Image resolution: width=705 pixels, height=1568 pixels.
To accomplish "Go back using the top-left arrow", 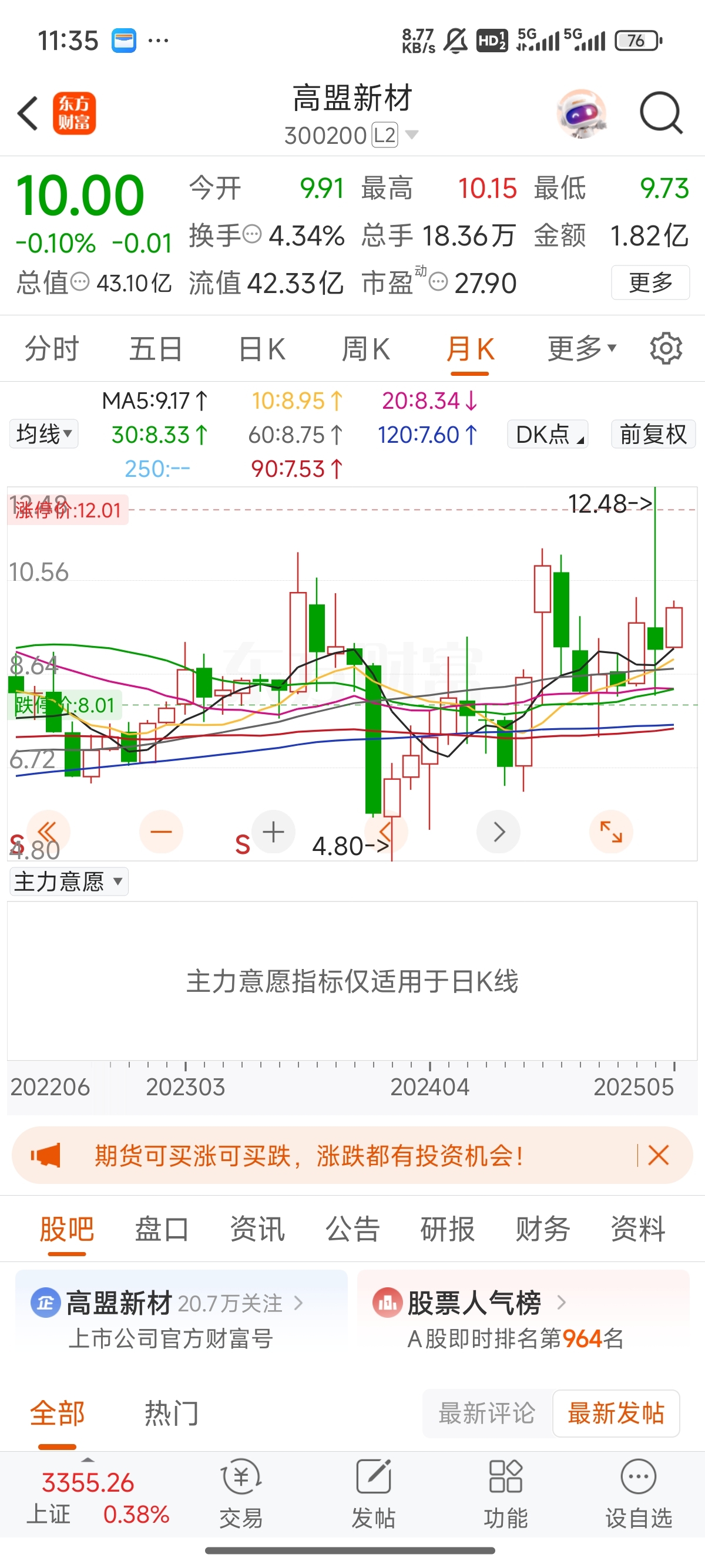I will tap(28, 113).
